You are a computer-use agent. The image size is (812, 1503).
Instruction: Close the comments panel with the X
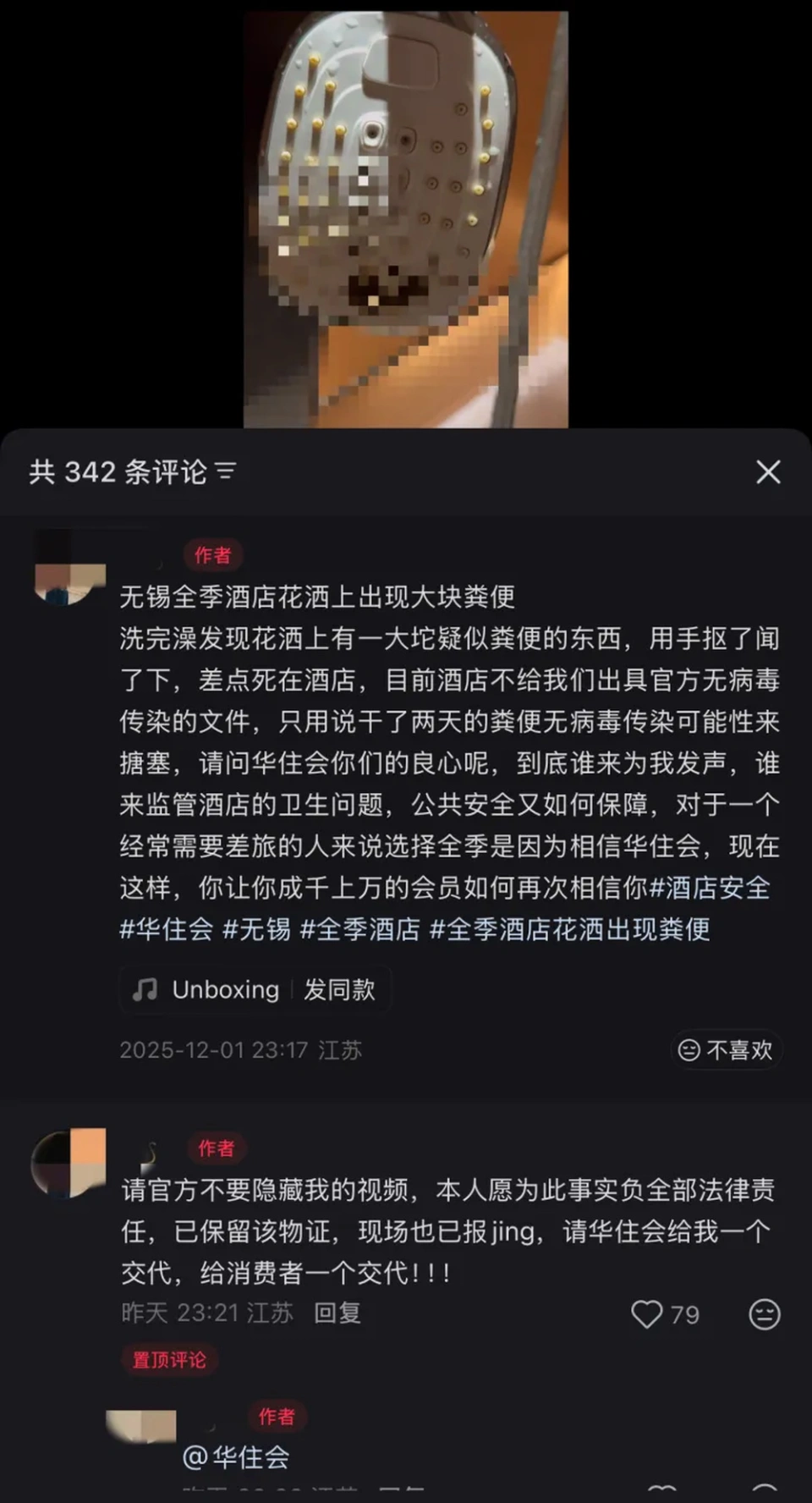(x=768, y=473)
